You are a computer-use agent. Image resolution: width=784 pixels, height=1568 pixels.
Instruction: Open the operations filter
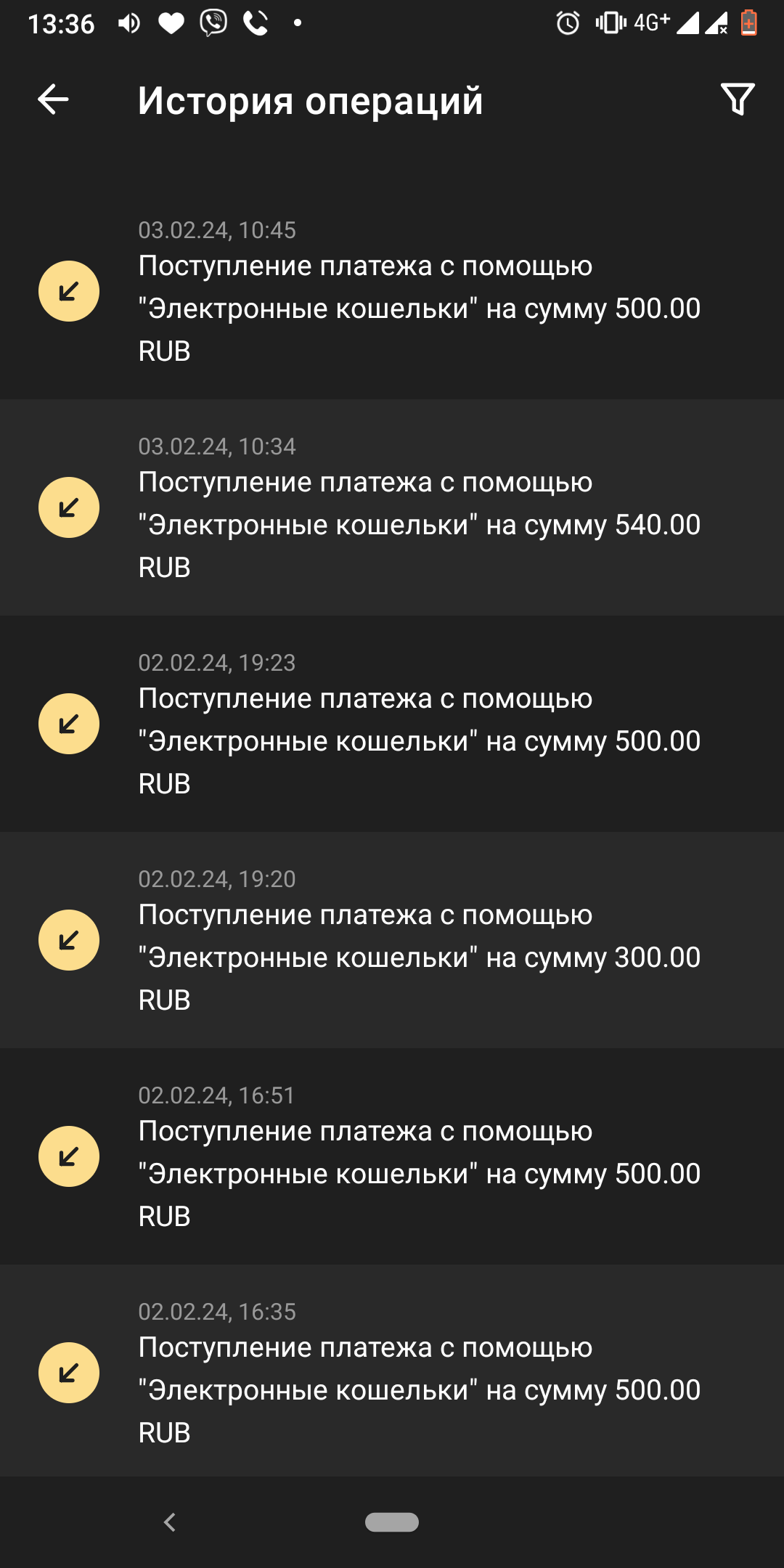coord(738,99)
